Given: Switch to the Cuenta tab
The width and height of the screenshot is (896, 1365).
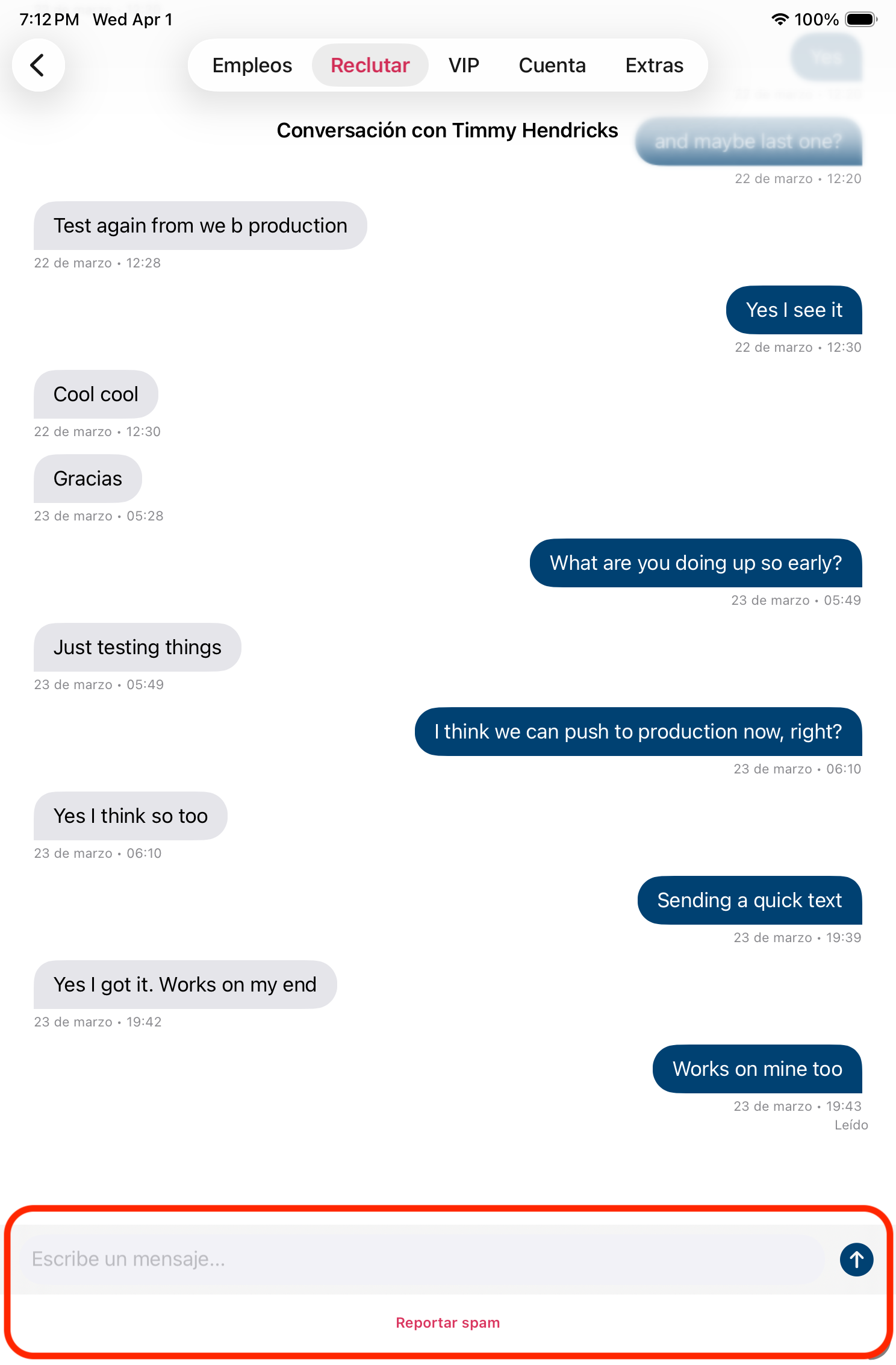Looking at the screenshot, I should click(552, 65).
